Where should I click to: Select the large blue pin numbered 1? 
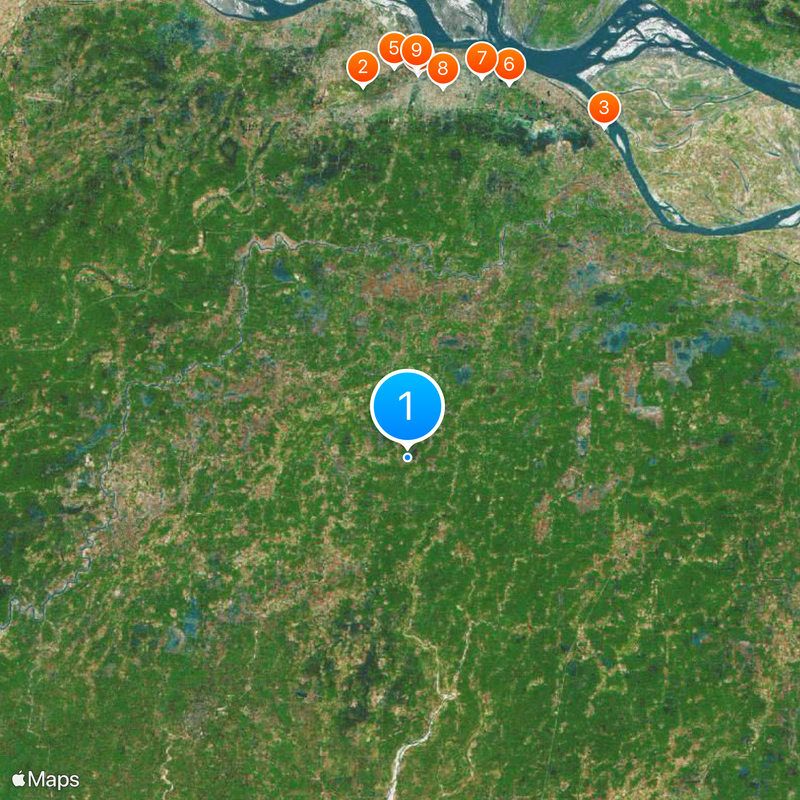point(407,405)
